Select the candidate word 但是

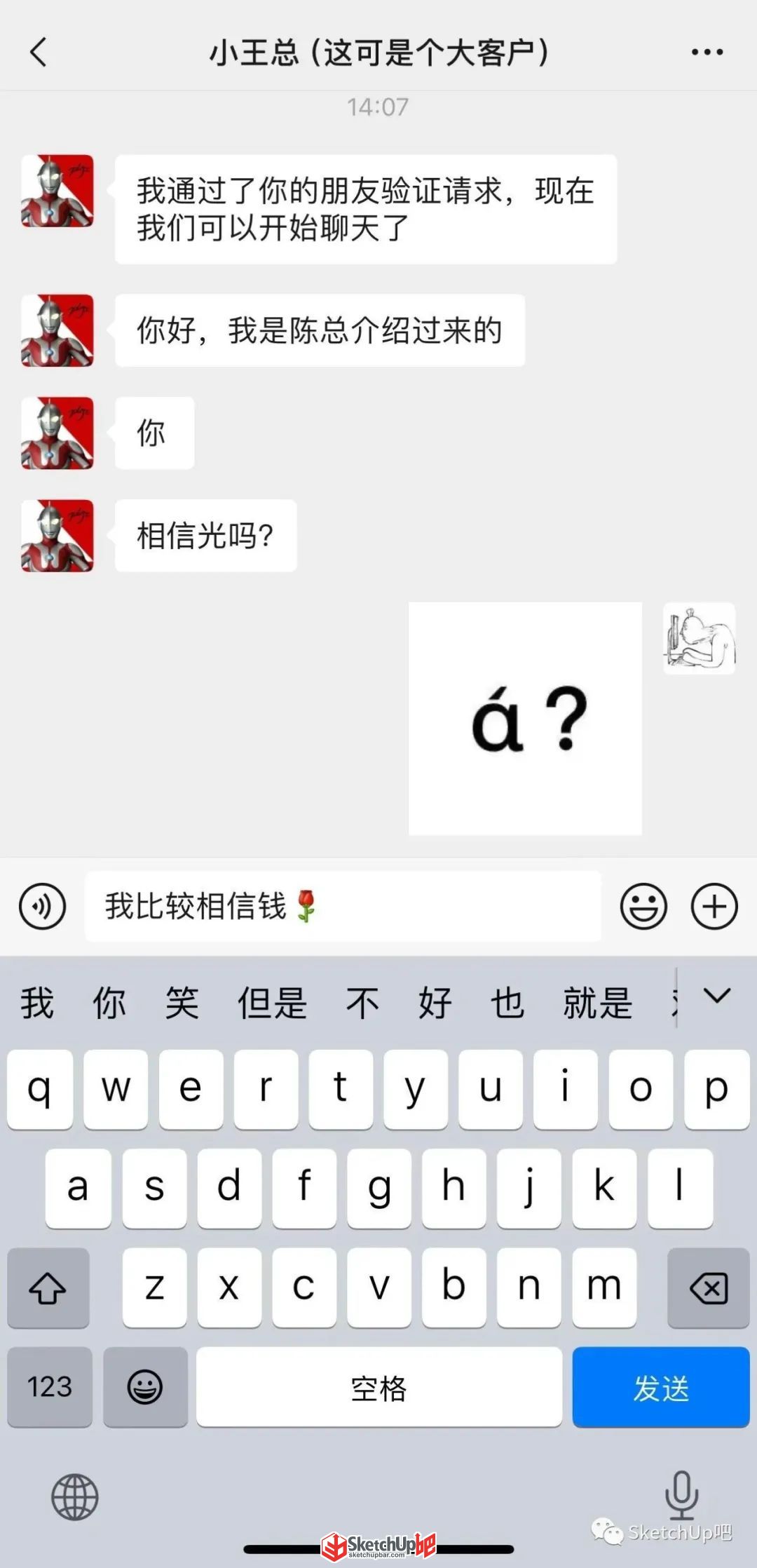point(272,1003)
